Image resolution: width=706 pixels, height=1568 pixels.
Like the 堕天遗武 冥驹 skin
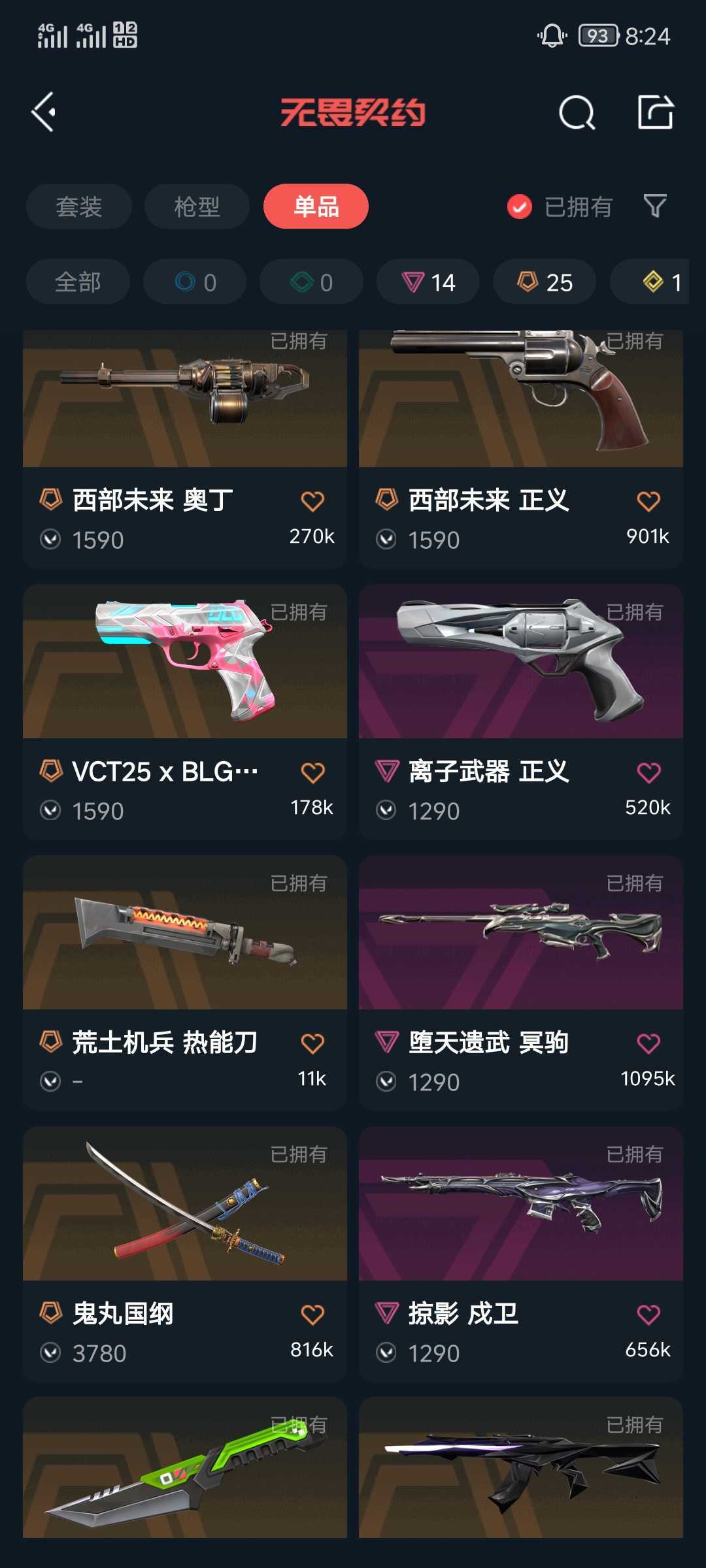[648, 1044]
